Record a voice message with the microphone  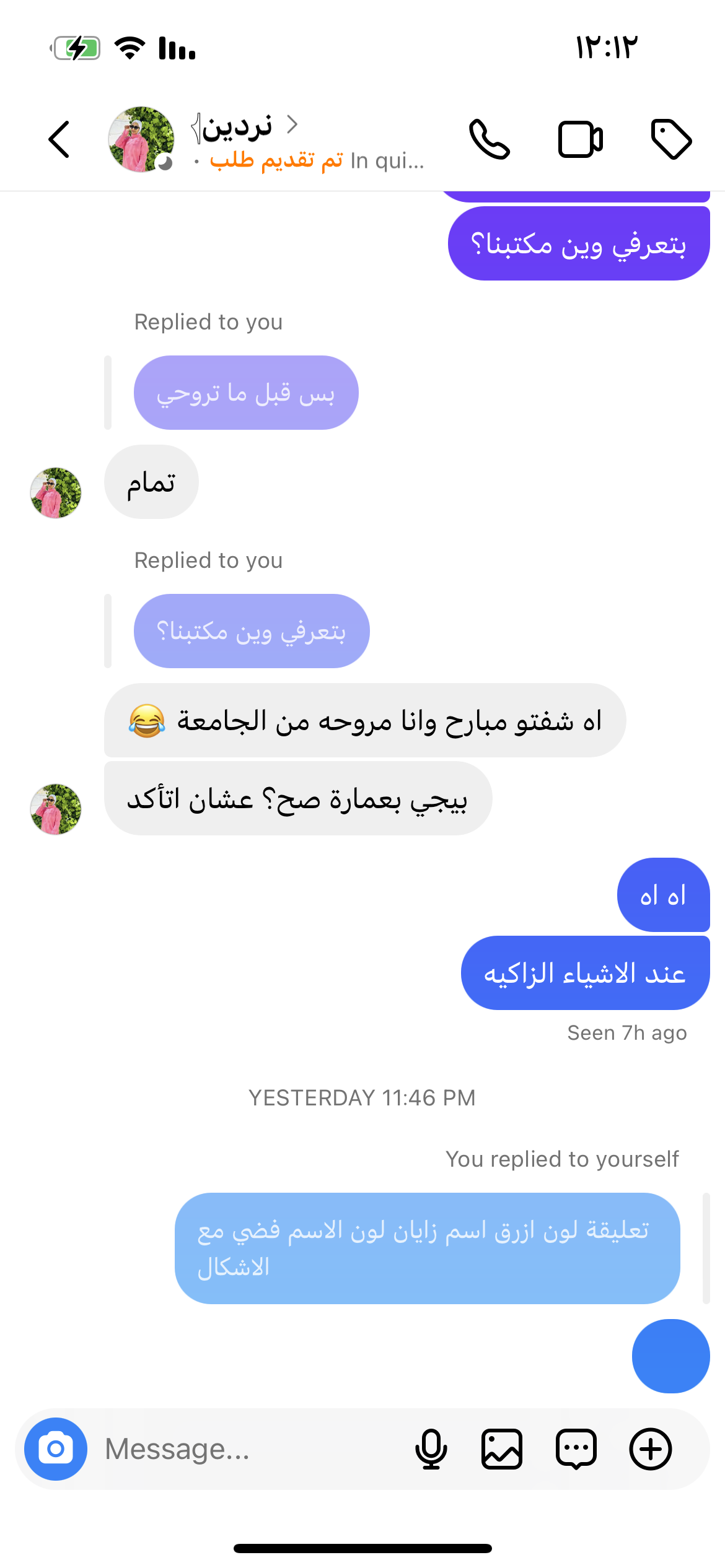[x=431, y=1449]
